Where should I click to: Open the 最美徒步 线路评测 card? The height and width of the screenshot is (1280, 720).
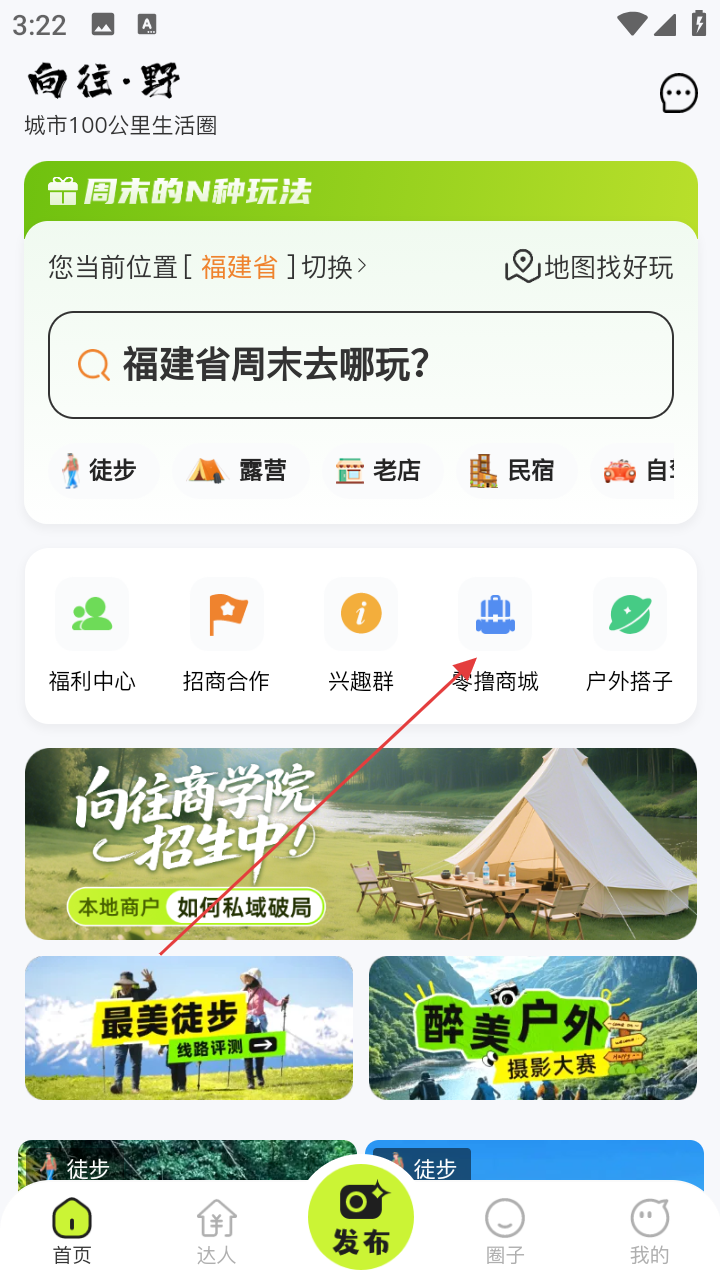189,1027
